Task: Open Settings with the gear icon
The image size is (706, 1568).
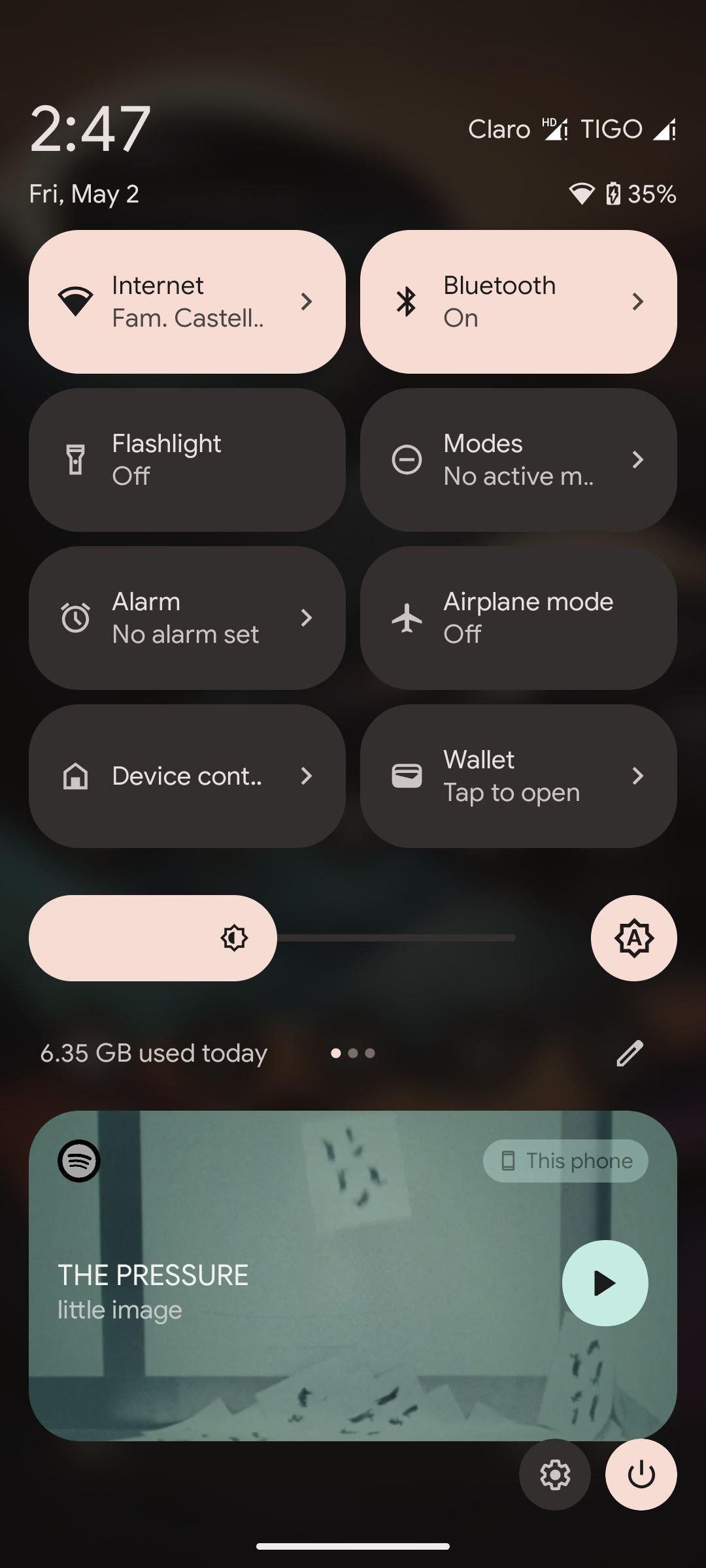Action: point(555,1475)
